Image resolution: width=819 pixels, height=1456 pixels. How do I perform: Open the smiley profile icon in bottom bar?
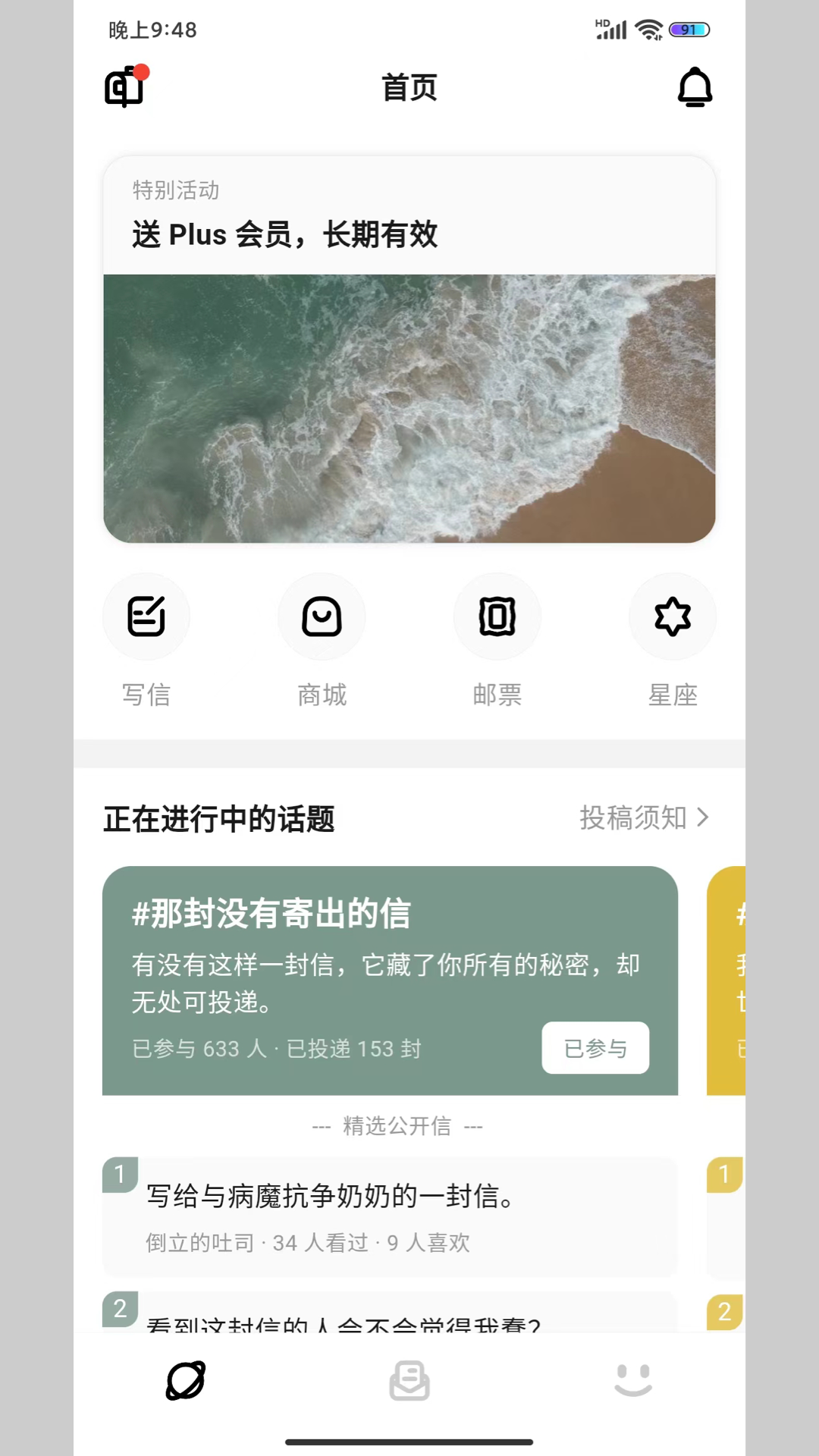(x=634, y=1382)
